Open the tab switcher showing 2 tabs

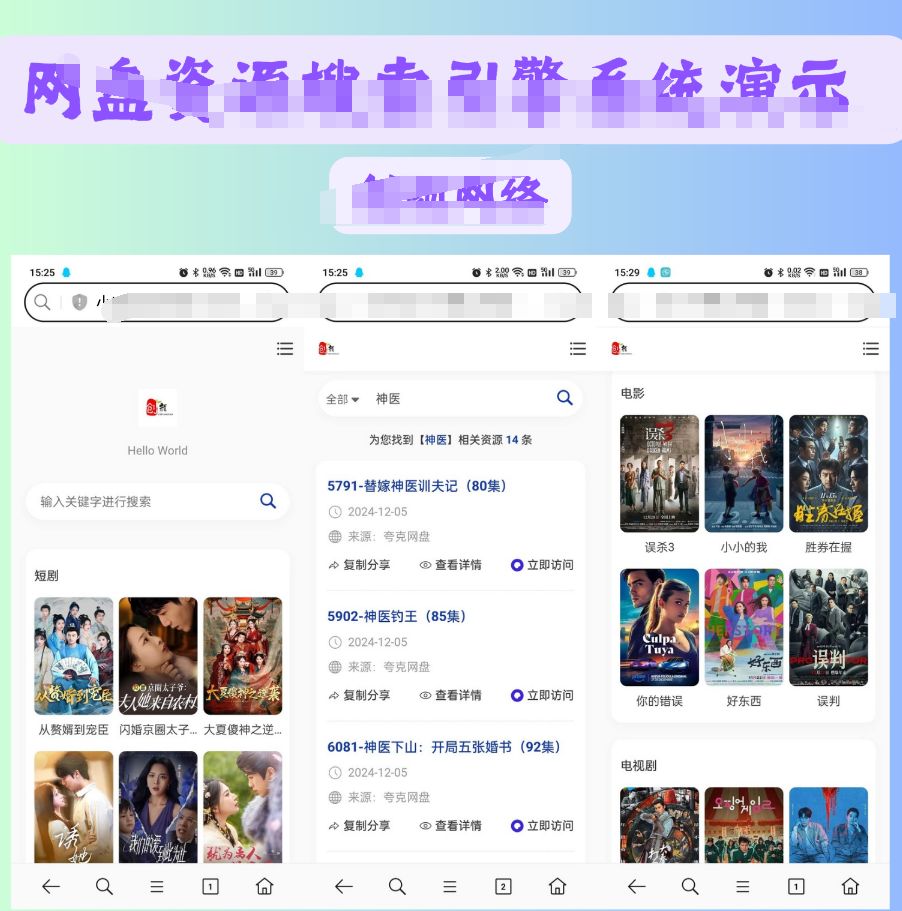coord(503,886)
